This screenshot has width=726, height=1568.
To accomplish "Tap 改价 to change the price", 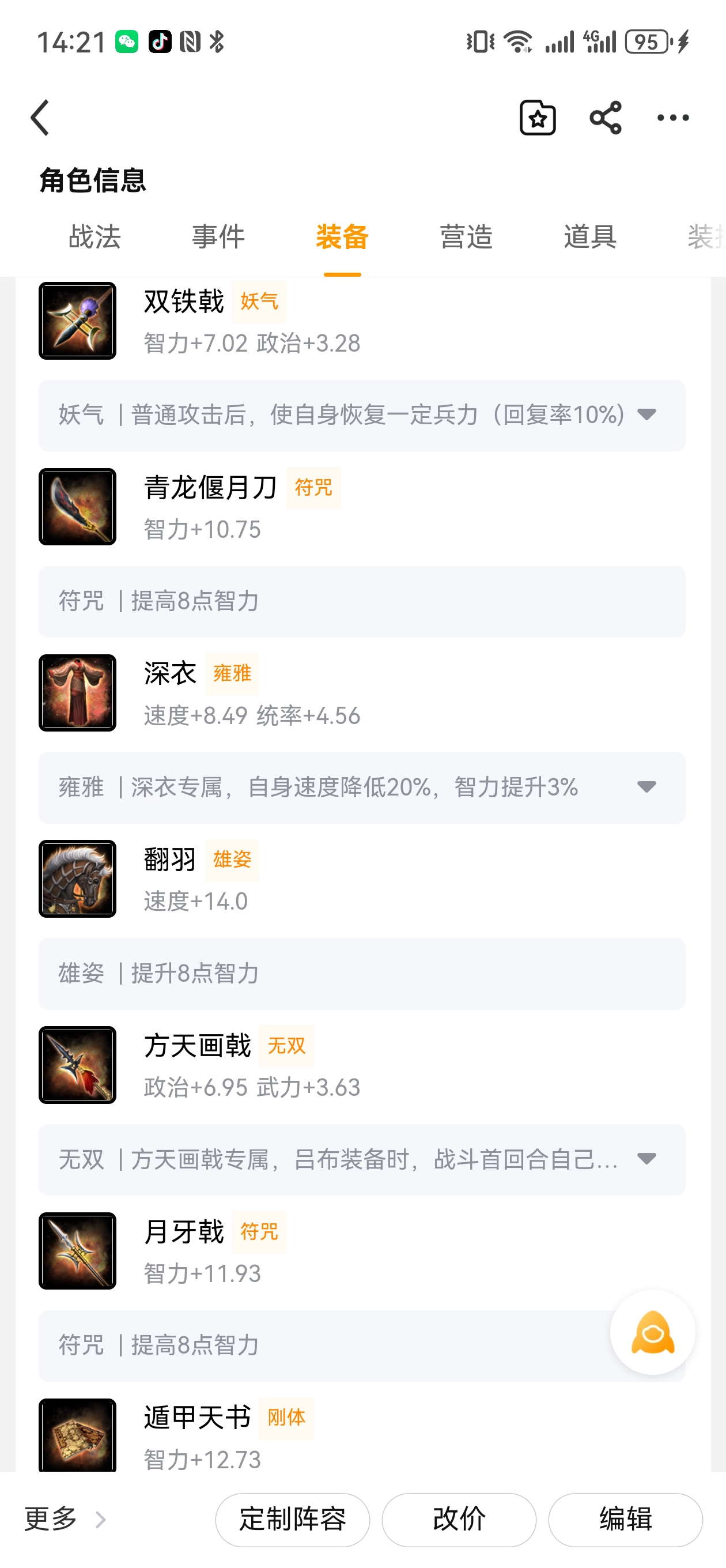I will point(459,1520).
